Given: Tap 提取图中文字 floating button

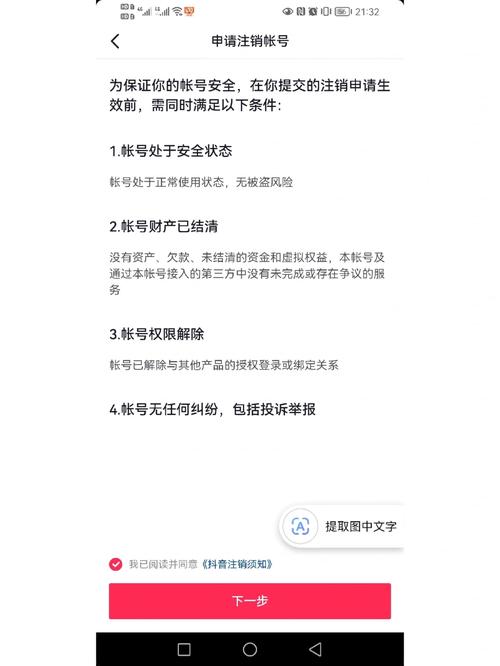Looking at the screenshot, I should click(342, 527).
